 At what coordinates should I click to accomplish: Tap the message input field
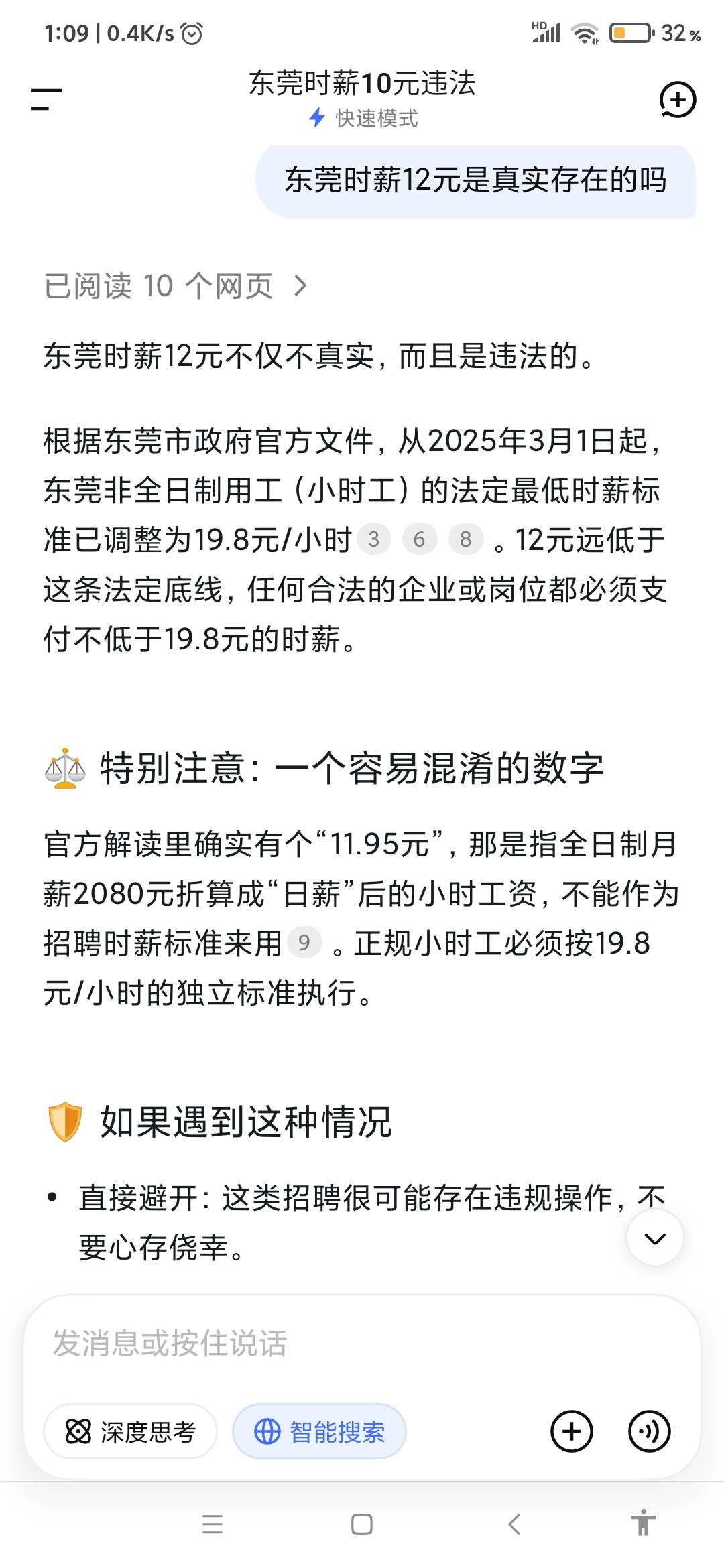362,1344
